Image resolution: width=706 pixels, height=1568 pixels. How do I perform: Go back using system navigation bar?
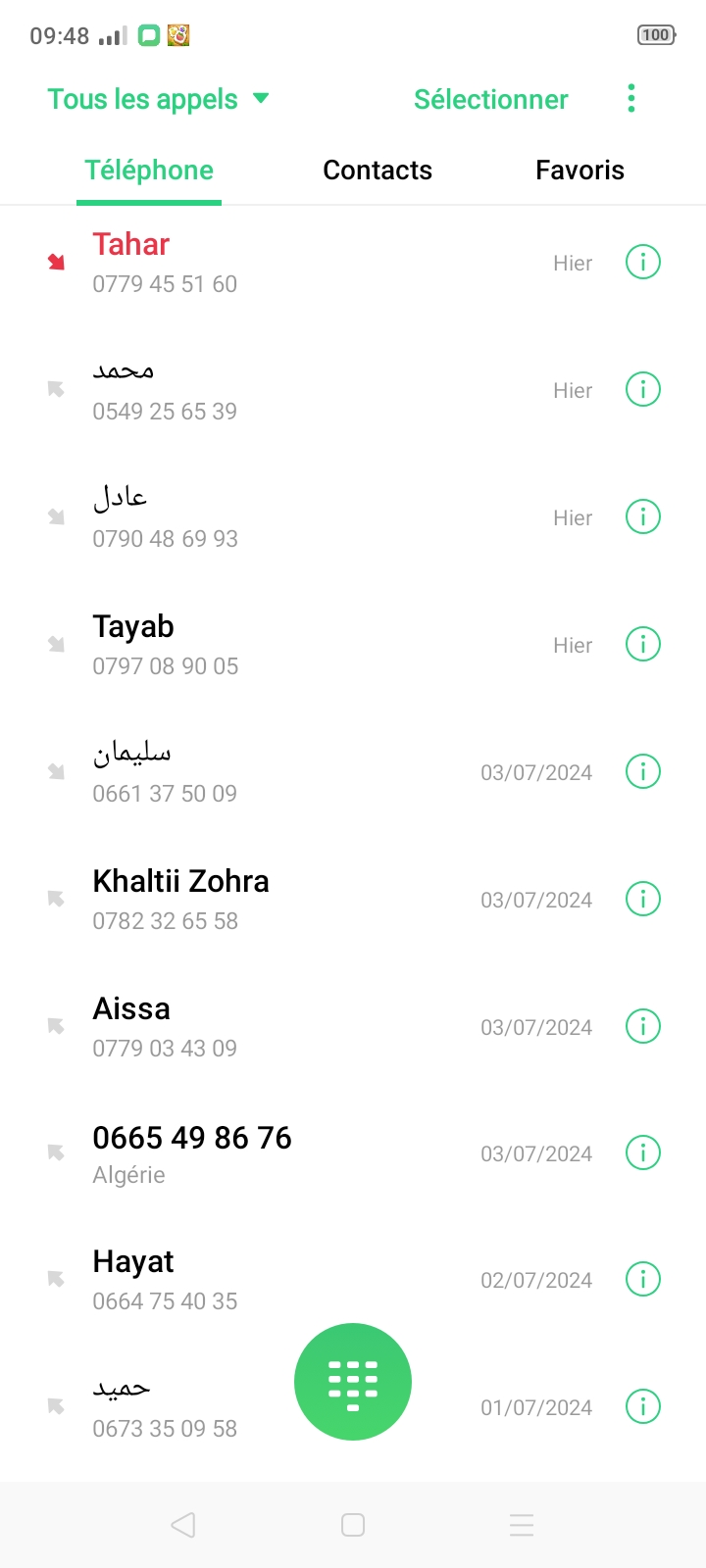tap(183, 1525)
